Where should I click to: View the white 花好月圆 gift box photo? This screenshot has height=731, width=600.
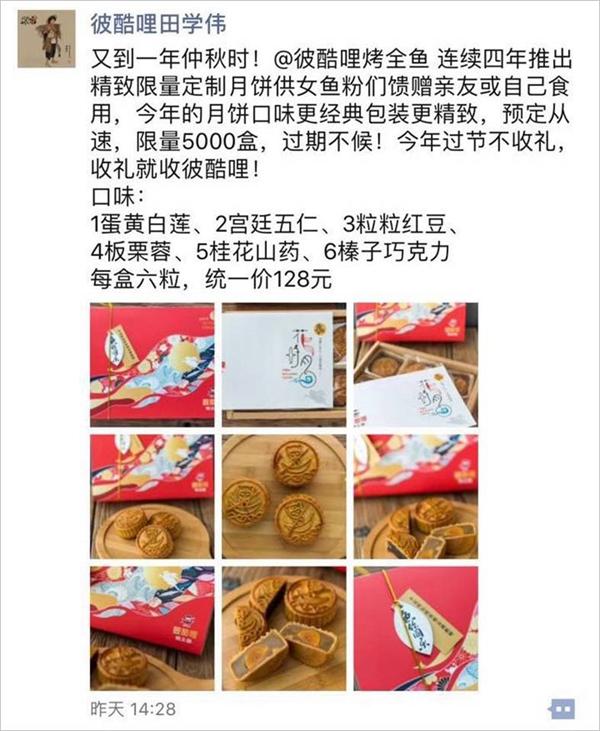pyautogui.click(x=283, y=363)
